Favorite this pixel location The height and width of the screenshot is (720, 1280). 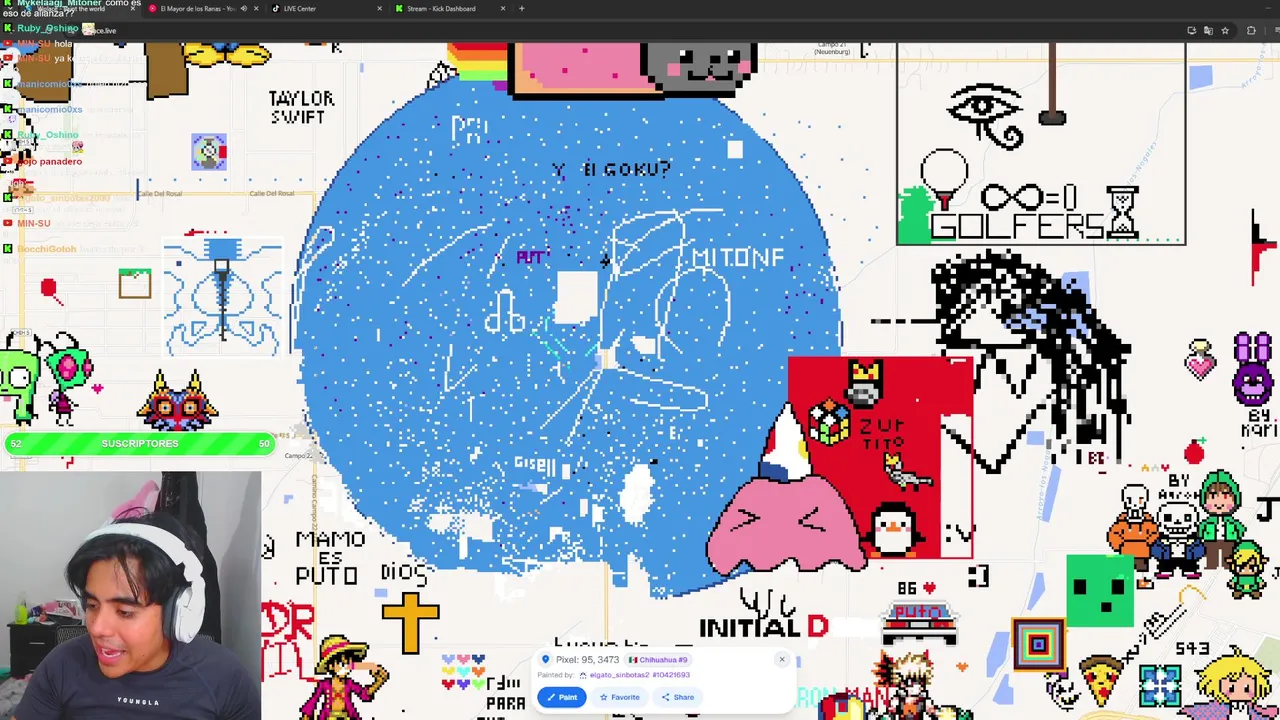619,697
